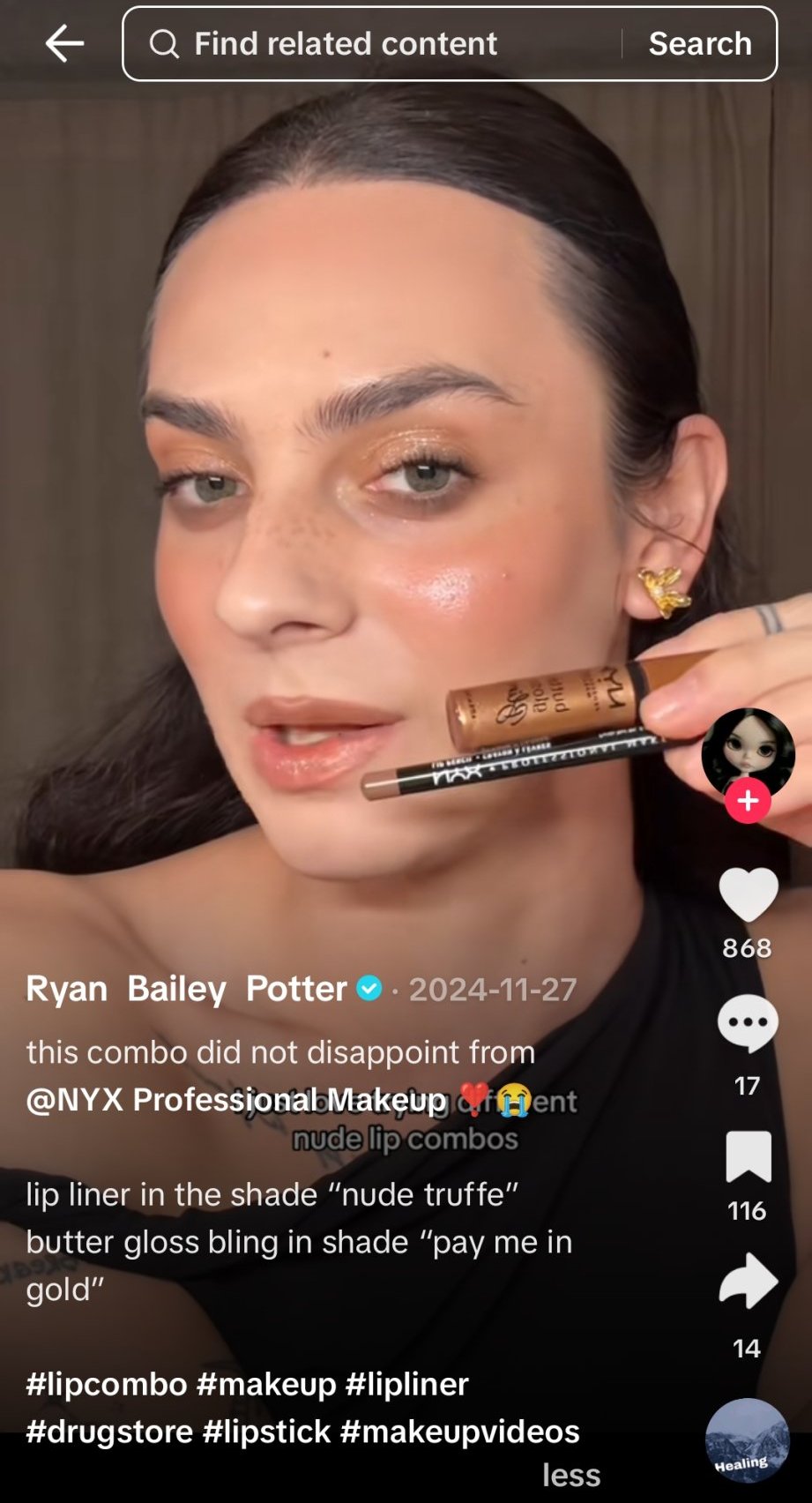Image resolution: width=812 pixels, height=1503 pixels.
Task: Bookmark this video
Action: [748, 1156]
